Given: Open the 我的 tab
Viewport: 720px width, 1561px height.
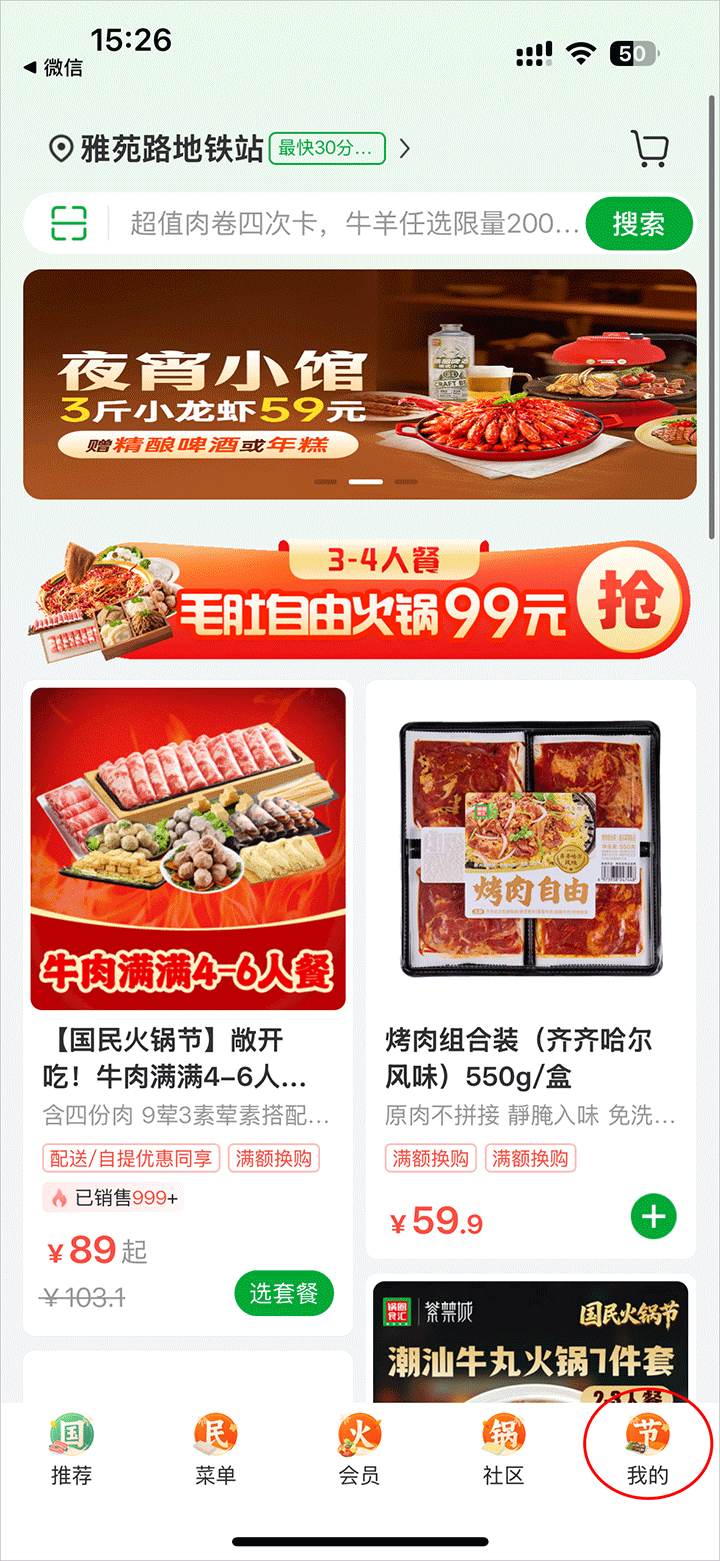Looking at the screenshot, I should tap(647, 1452).
